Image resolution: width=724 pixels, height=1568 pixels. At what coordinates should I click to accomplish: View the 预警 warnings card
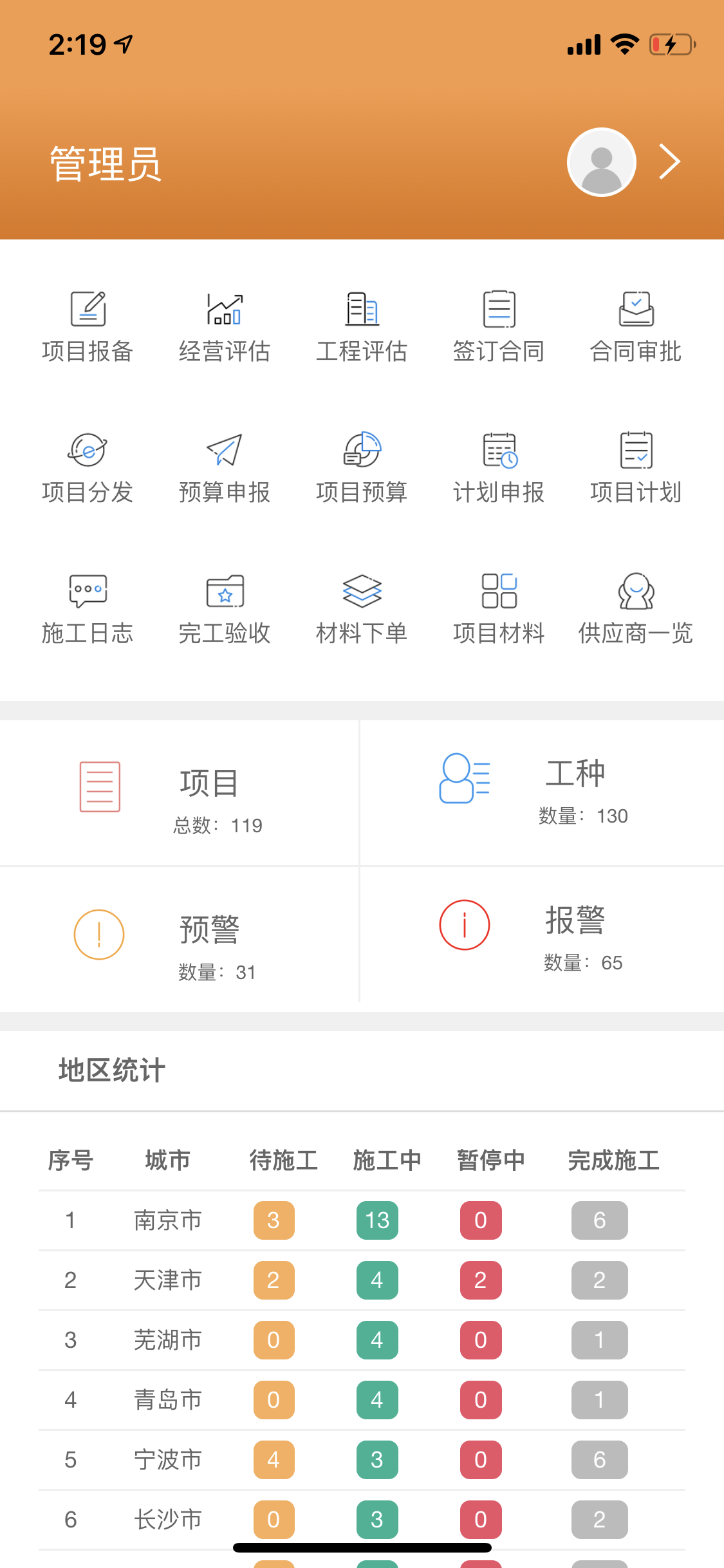point(179,939)
